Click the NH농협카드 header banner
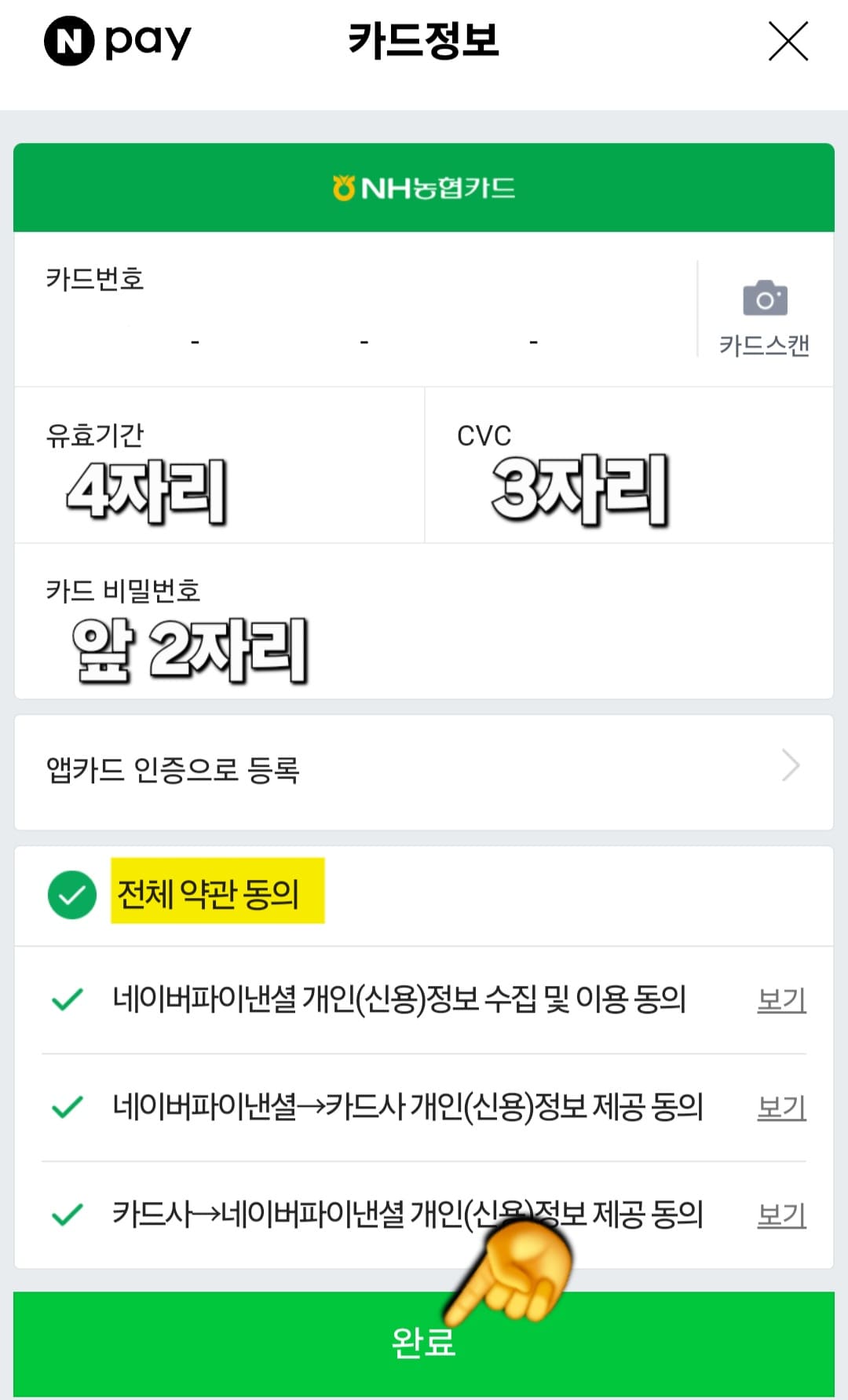Image resolution: width=848 pixels, height=1400 pixels. 424,187
